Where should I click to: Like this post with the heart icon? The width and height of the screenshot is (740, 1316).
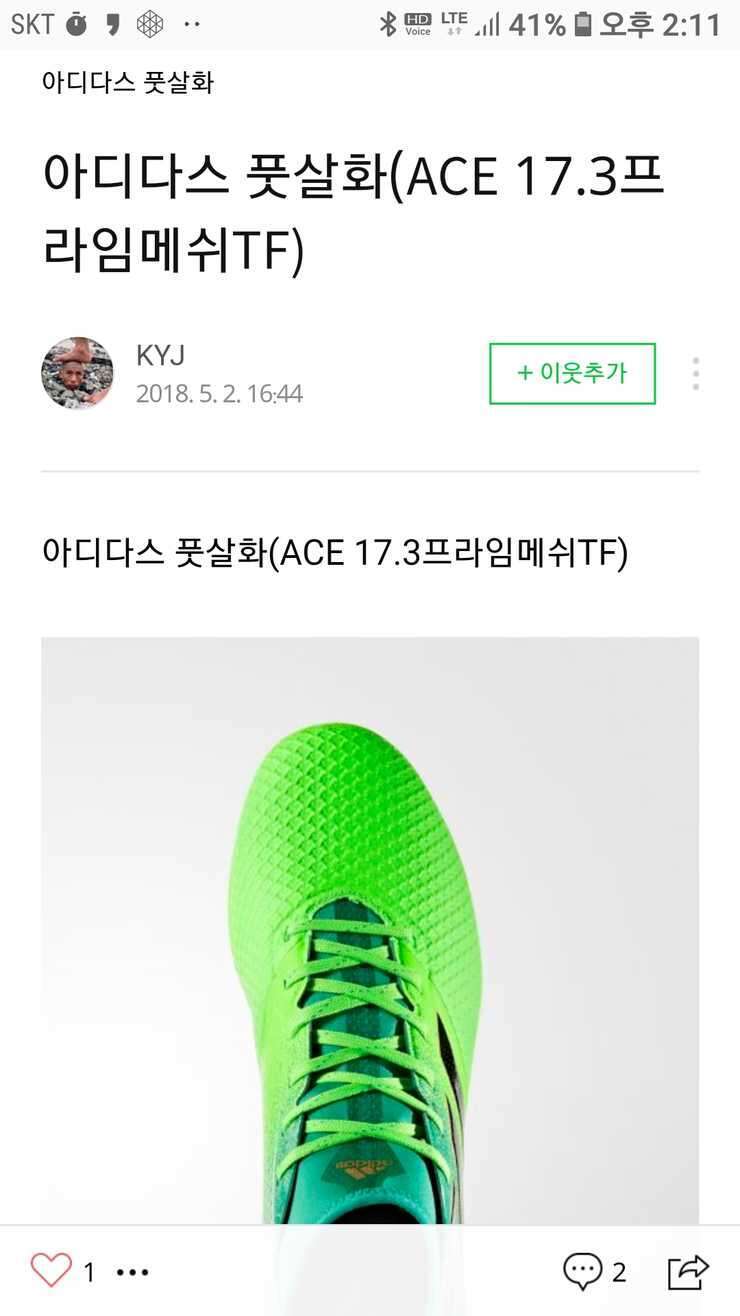(51, 1271)
